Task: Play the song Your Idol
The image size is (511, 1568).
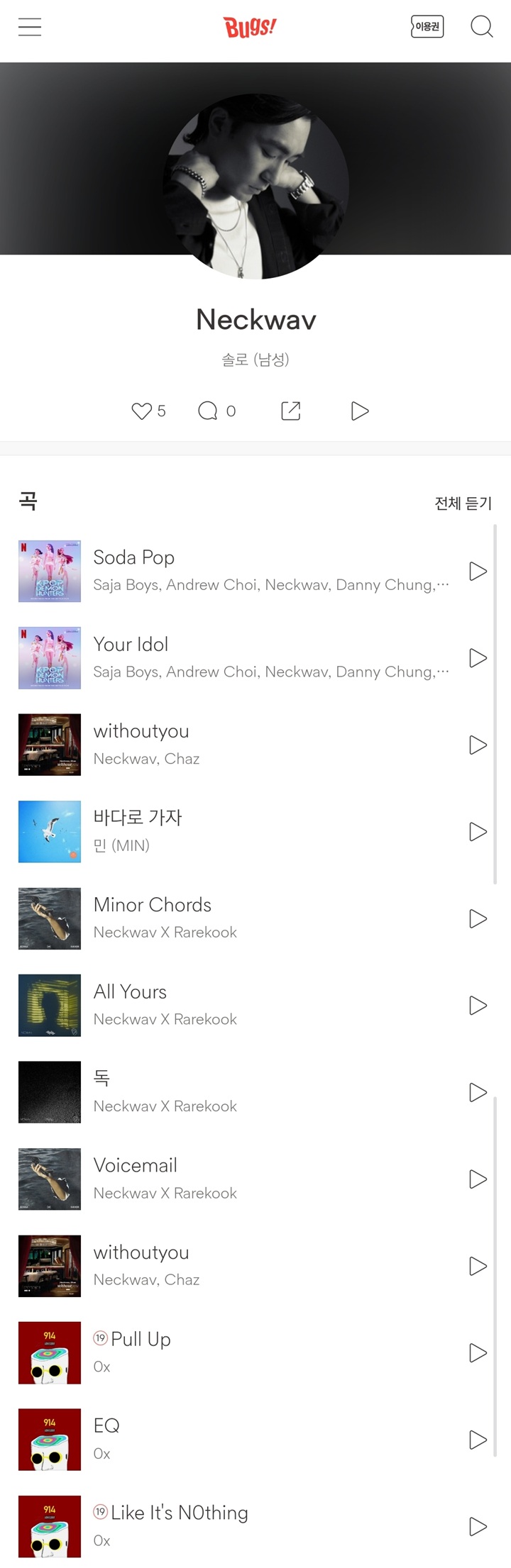Action: [478, 658]
